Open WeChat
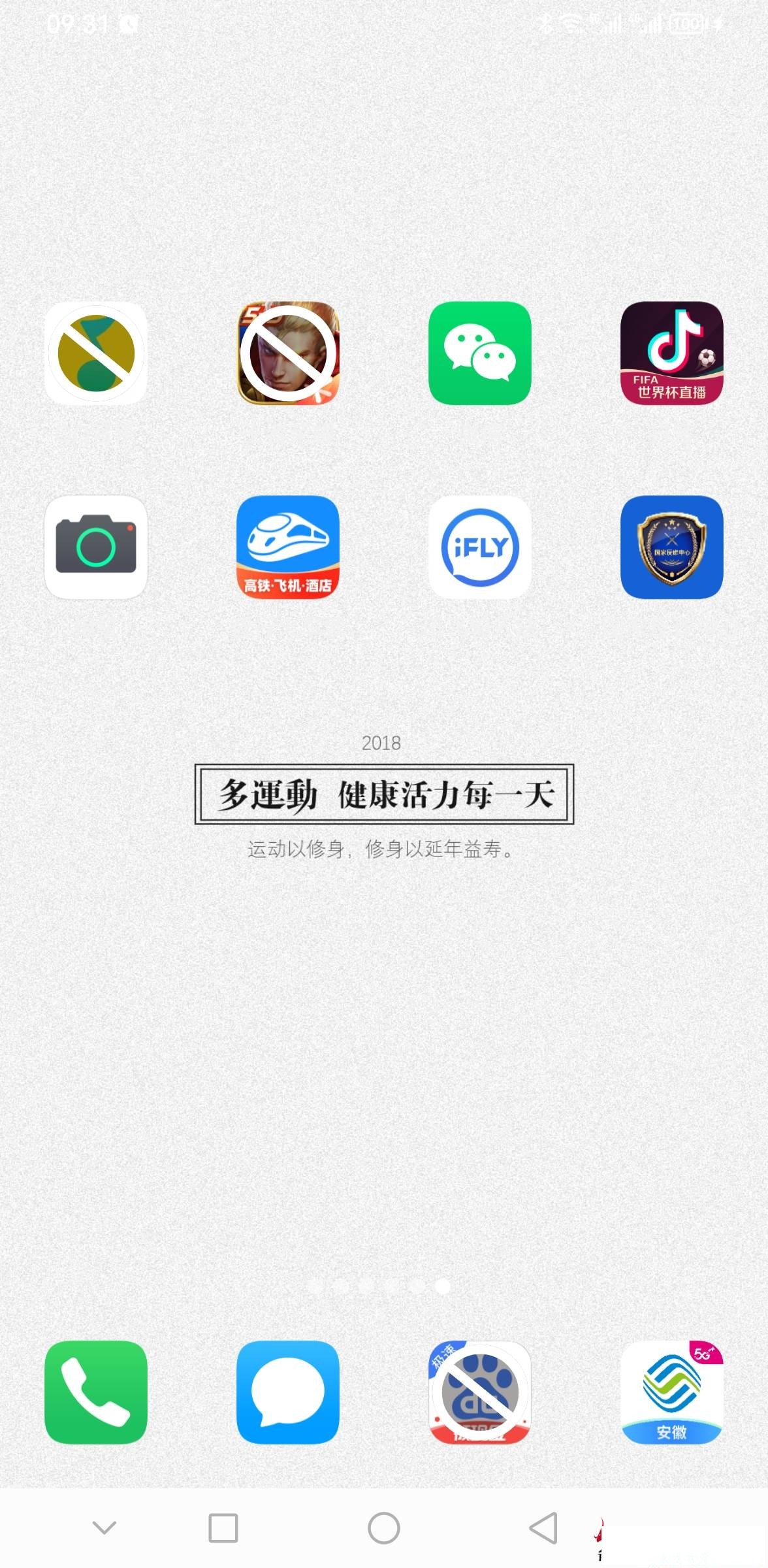Image resolution: width=768 pixels, height=1568 pixels. coord(479,353)
